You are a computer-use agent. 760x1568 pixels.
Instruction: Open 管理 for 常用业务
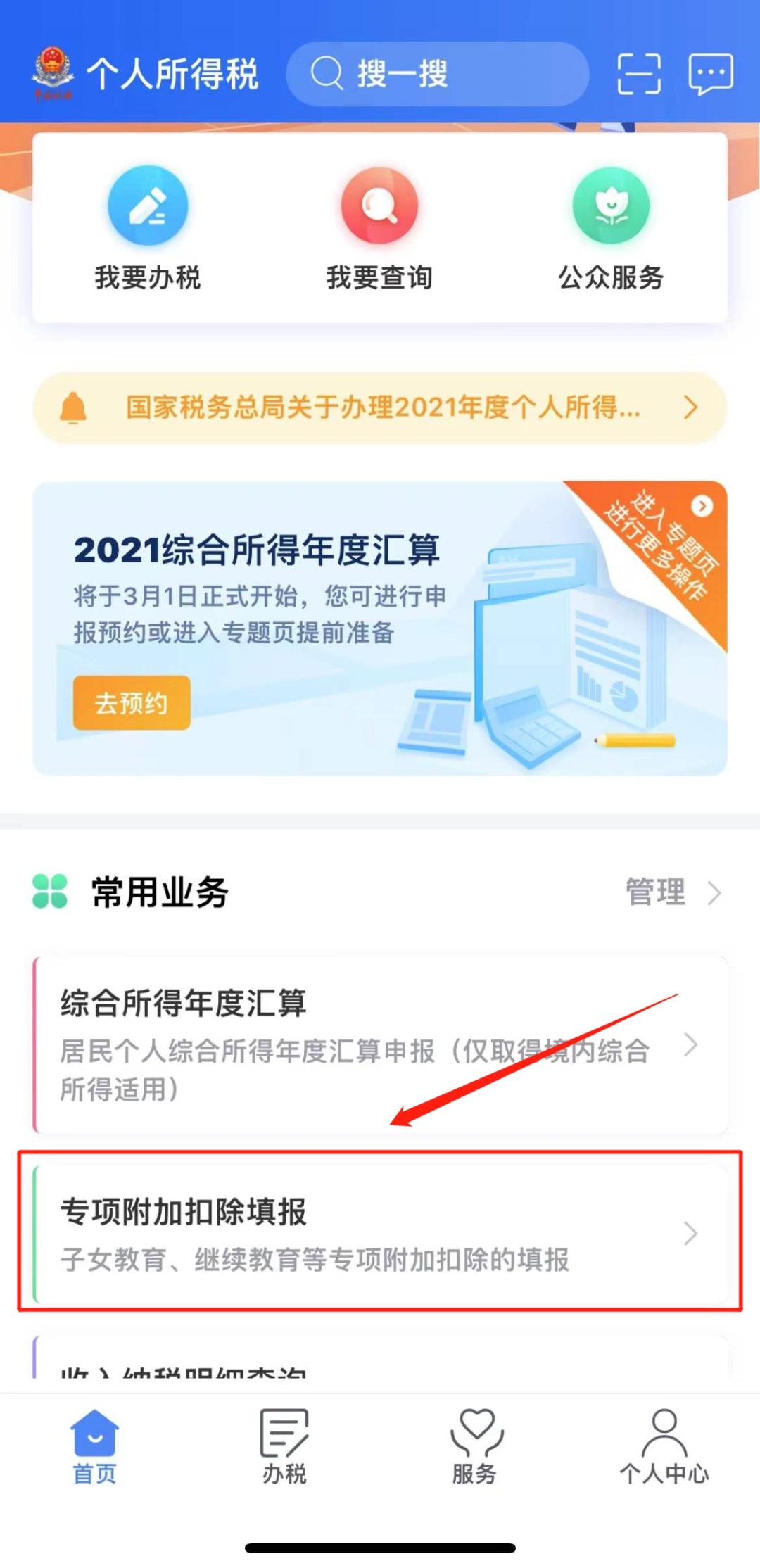click(x=672, y=892)
